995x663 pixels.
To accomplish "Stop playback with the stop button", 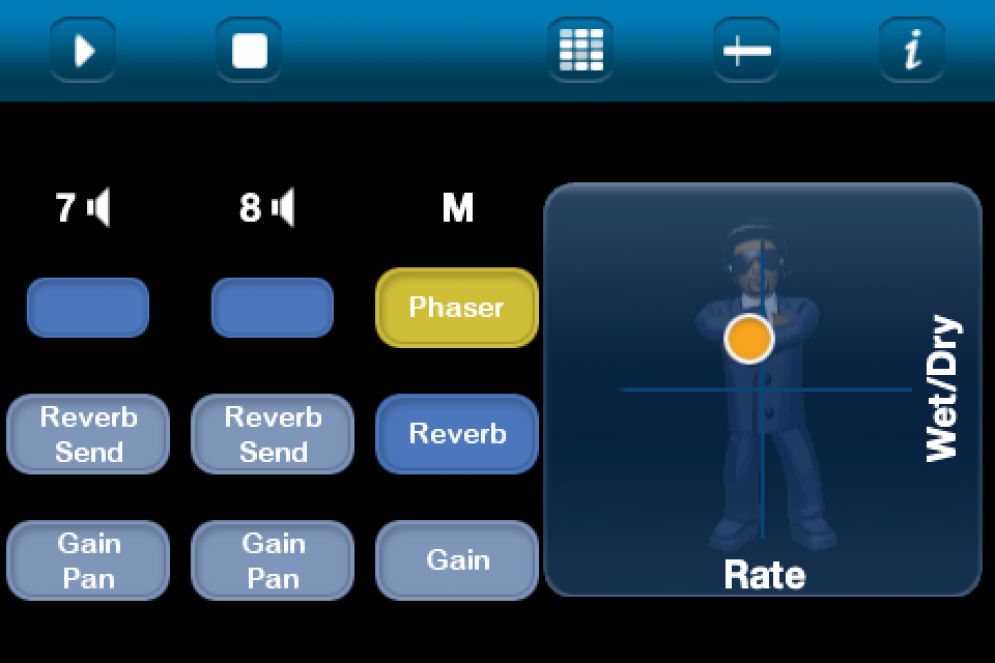I will click(249, 50).
